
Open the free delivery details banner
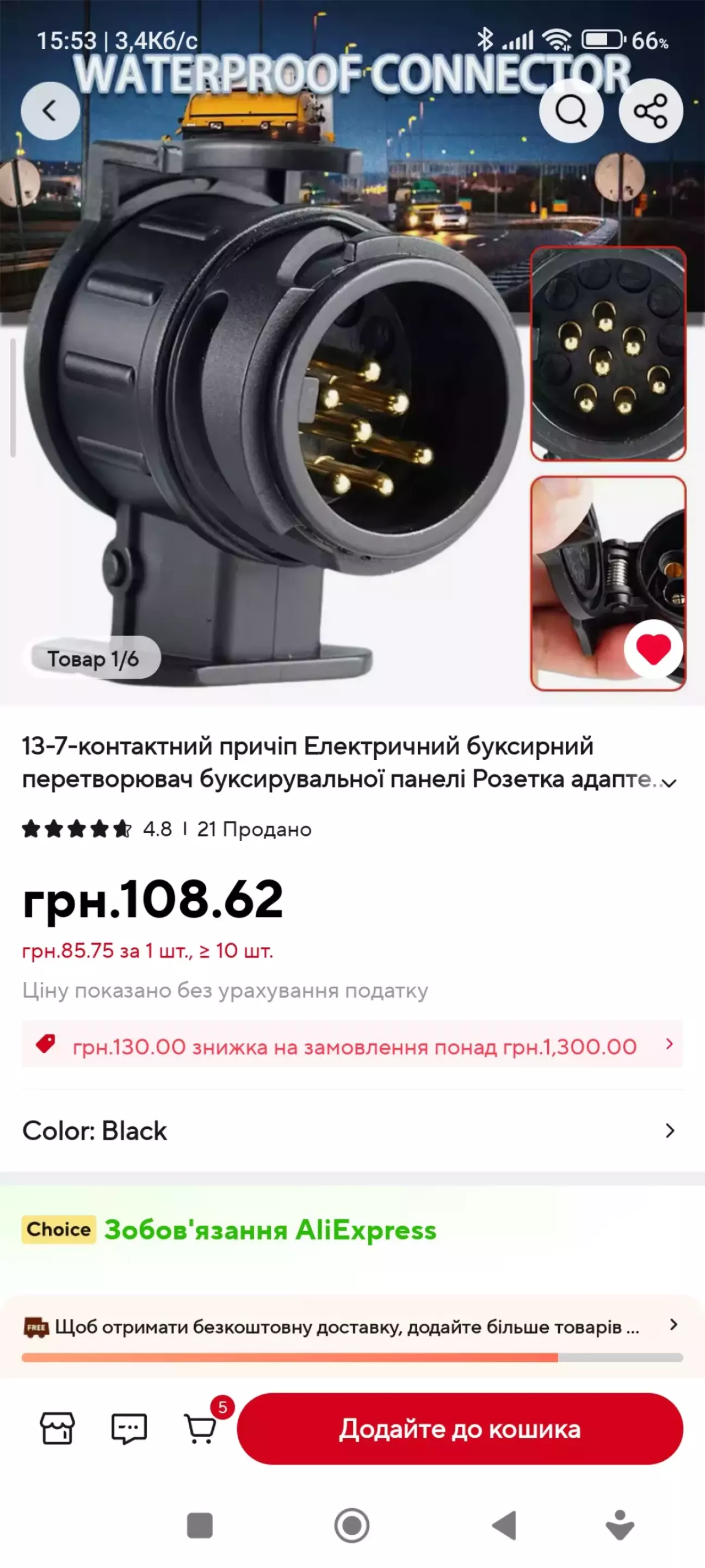coord(352,1331)
